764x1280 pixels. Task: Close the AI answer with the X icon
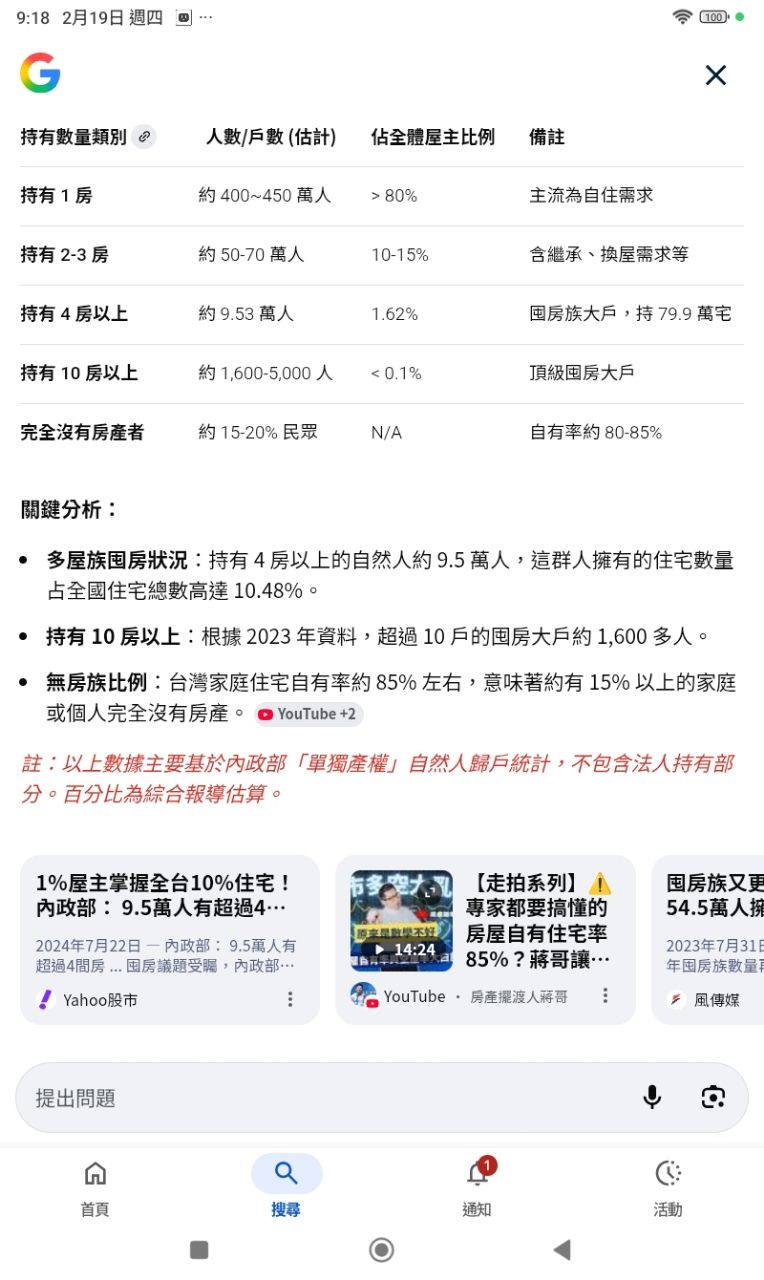click(x=715, y=75)
